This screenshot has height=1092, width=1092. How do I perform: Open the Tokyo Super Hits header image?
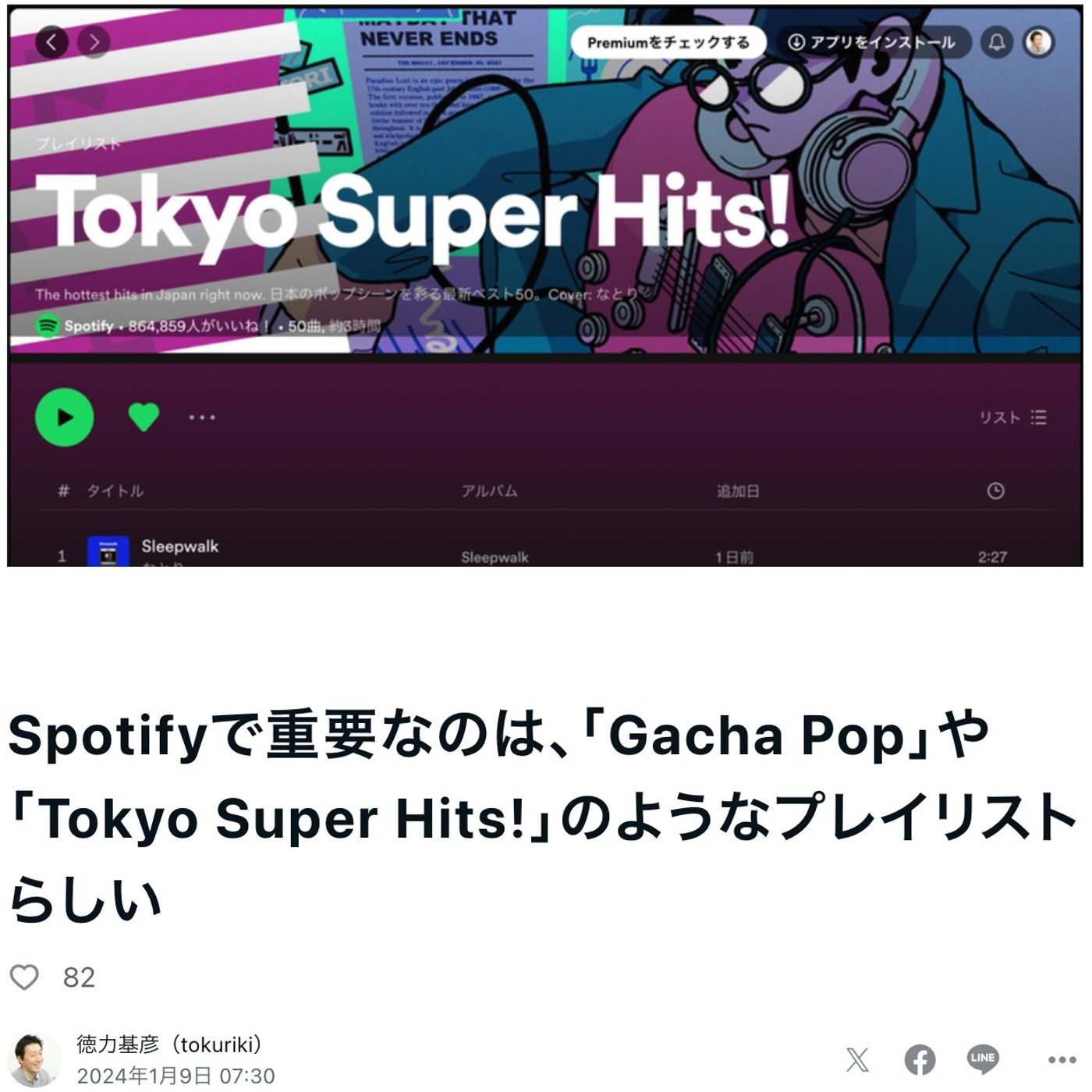[544, 285]
